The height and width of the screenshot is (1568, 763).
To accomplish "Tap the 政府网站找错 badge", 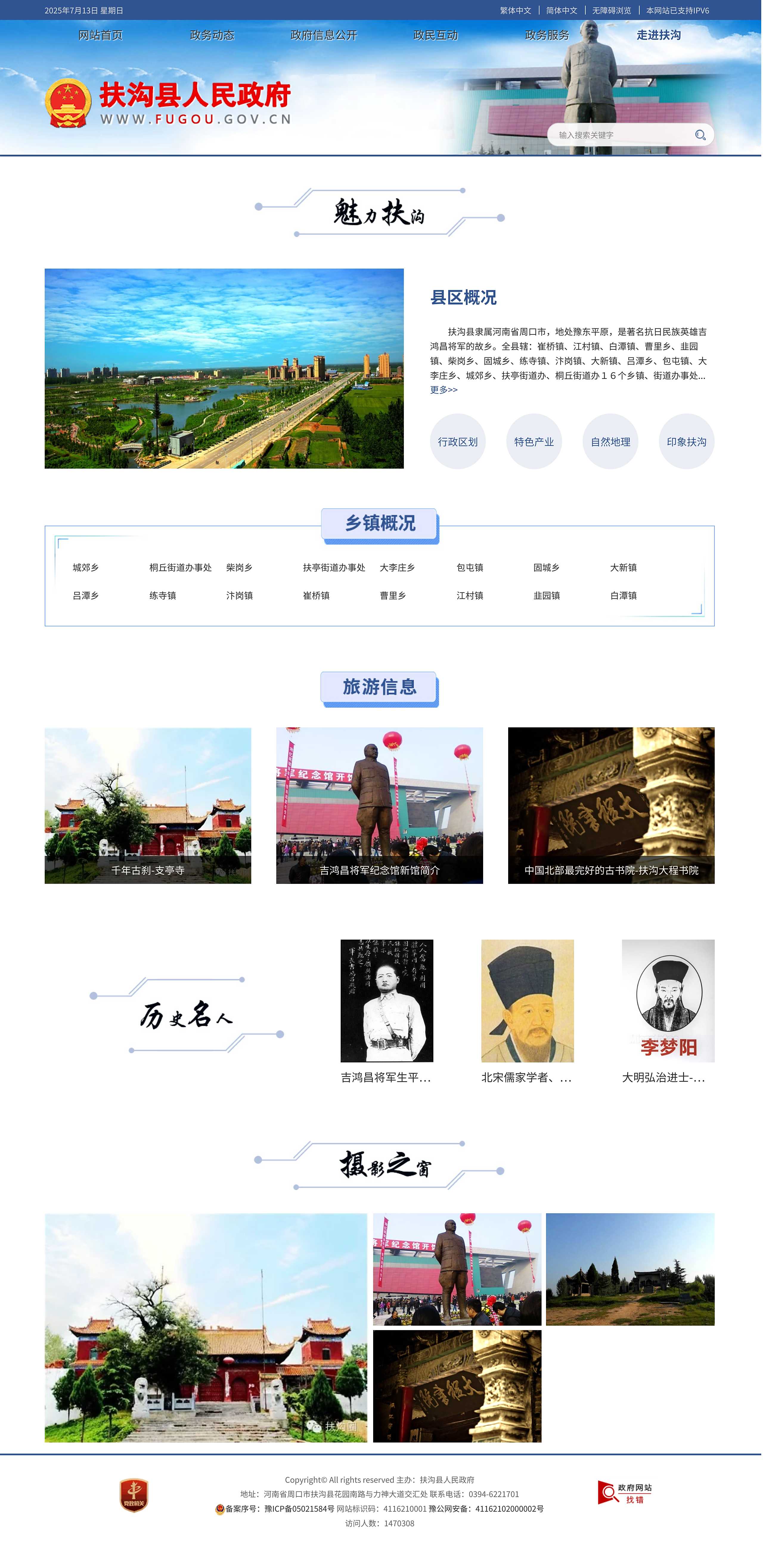I will [x=626, y=1493].
